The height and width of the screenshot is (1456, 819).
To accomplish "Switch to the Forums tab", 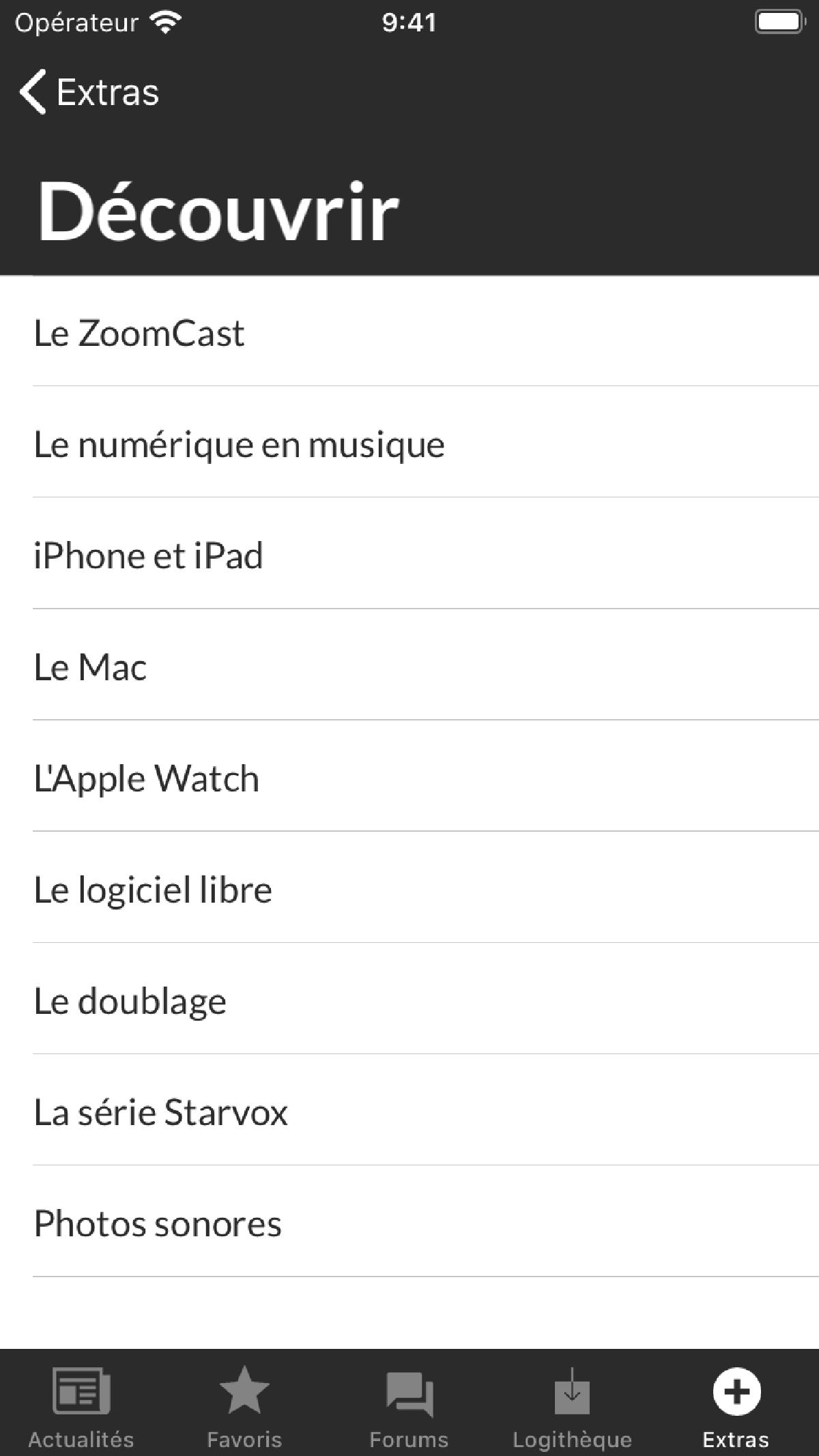I will (409, 1407).
